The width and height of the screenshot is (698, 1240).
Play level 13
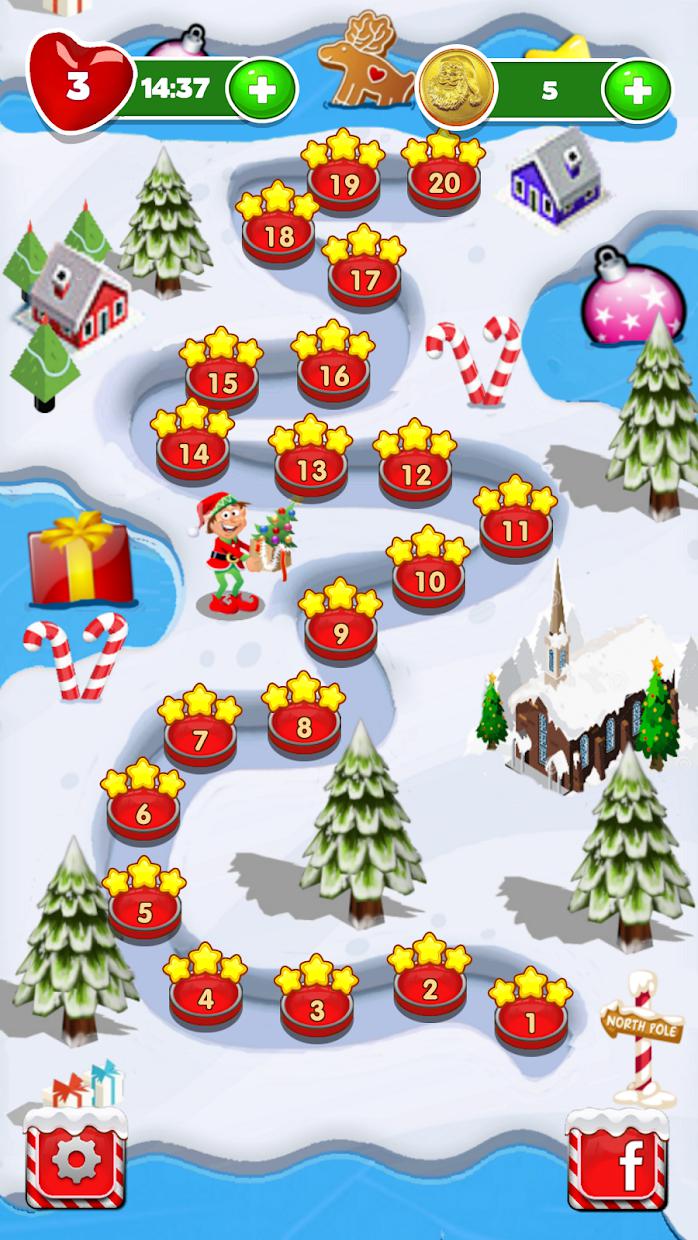tap(311, 469)
